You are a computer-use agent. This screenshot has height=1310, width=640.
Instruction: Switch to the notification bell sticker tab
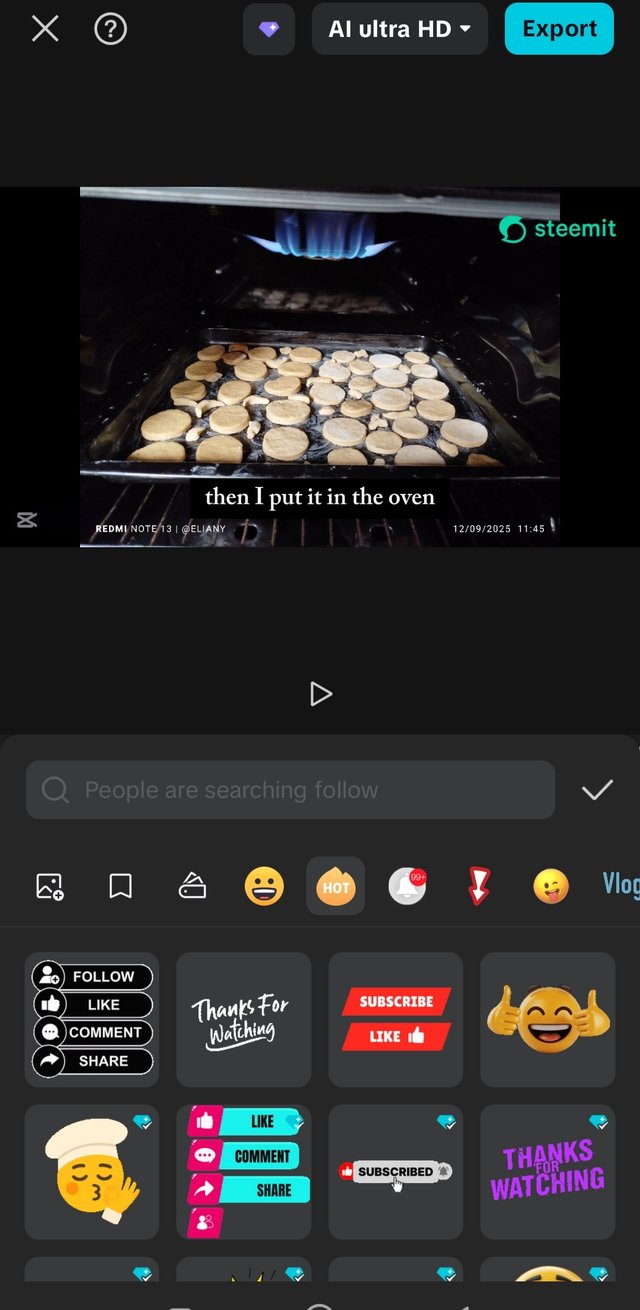coord(407,886)
